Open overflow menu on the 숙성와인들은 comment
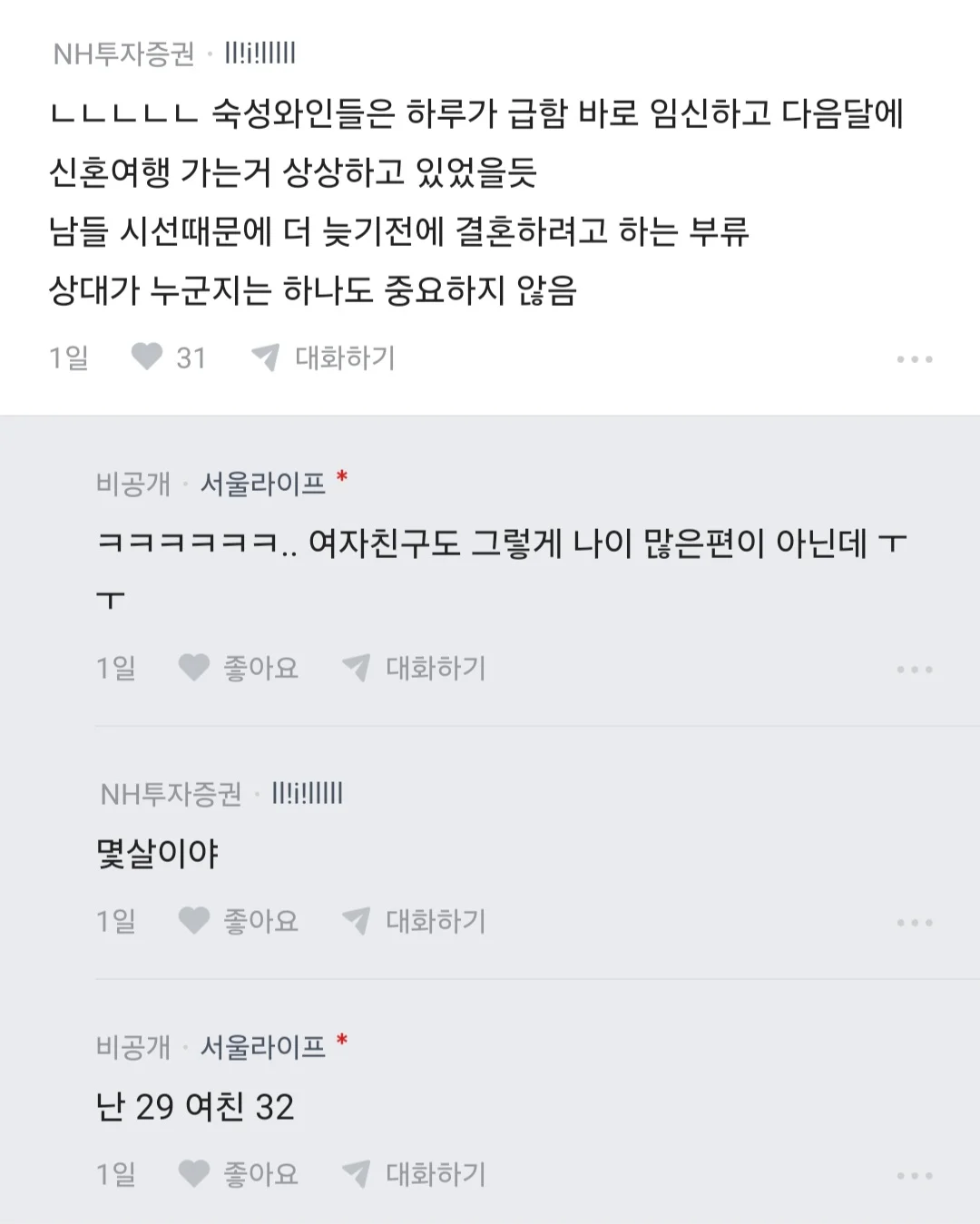This screenshot has height=1224, width=980. [914, 359]
